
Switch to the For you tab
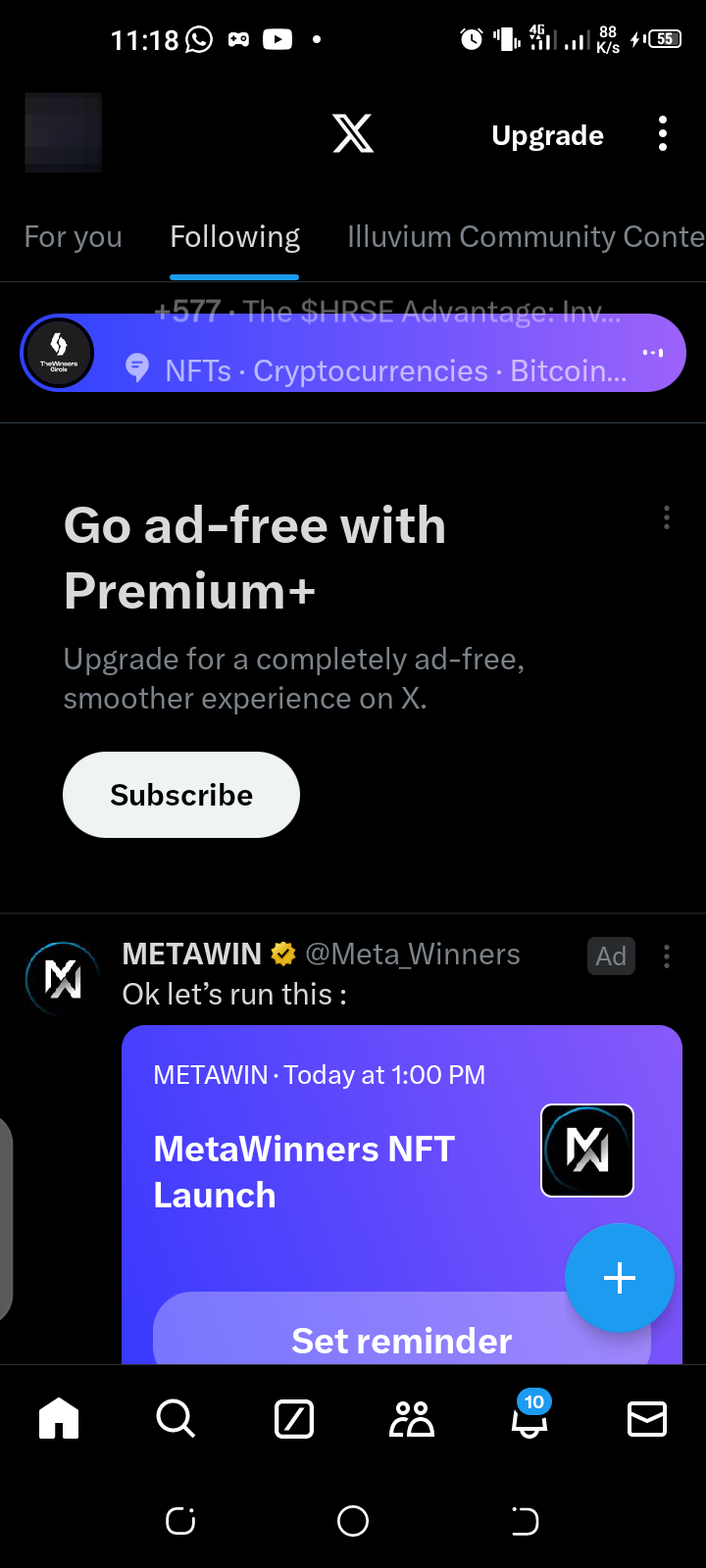tap(74, 237)
